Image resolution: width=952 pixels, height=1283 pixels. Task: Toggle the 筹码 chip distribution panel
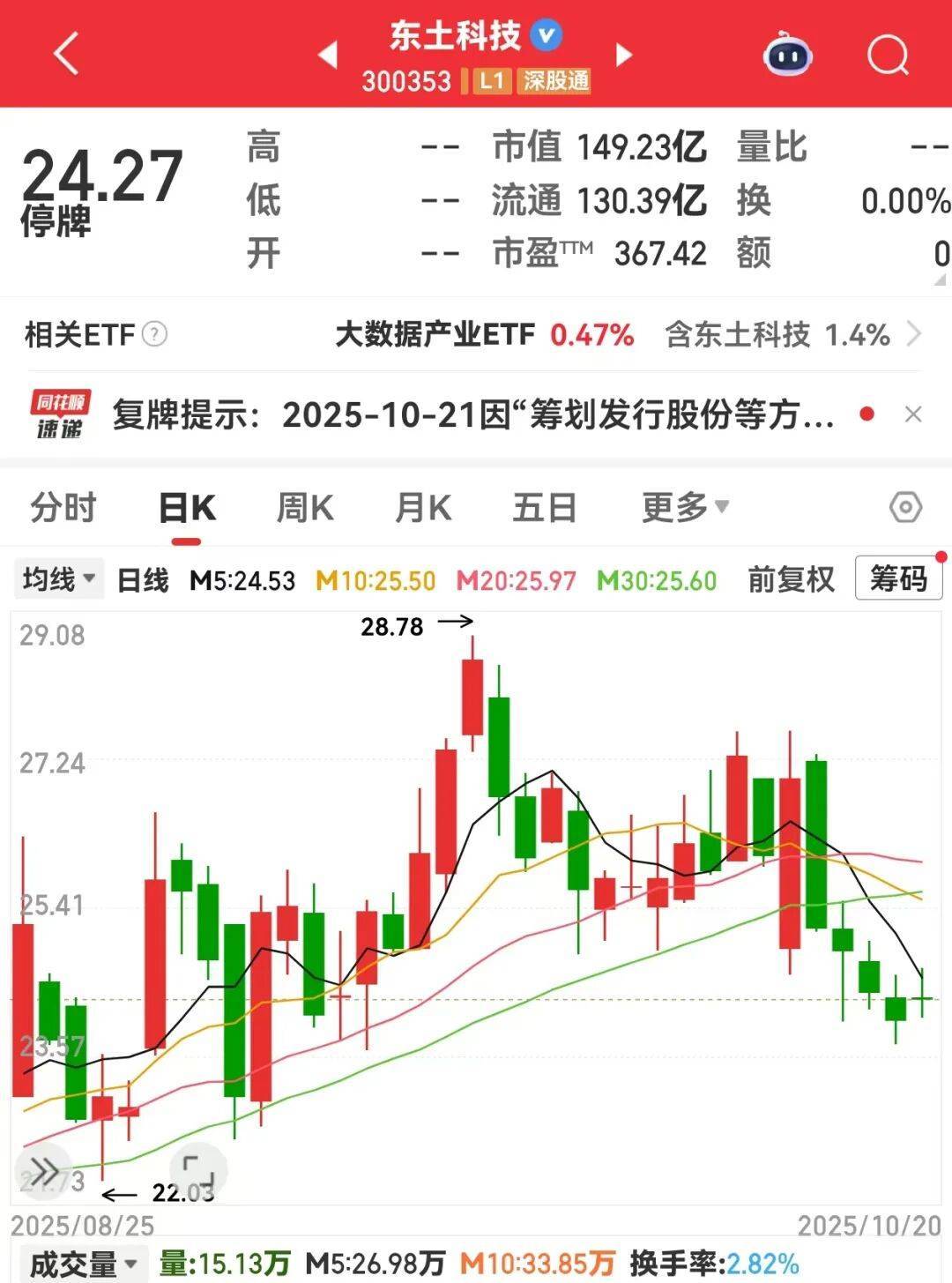click(897, 579)
